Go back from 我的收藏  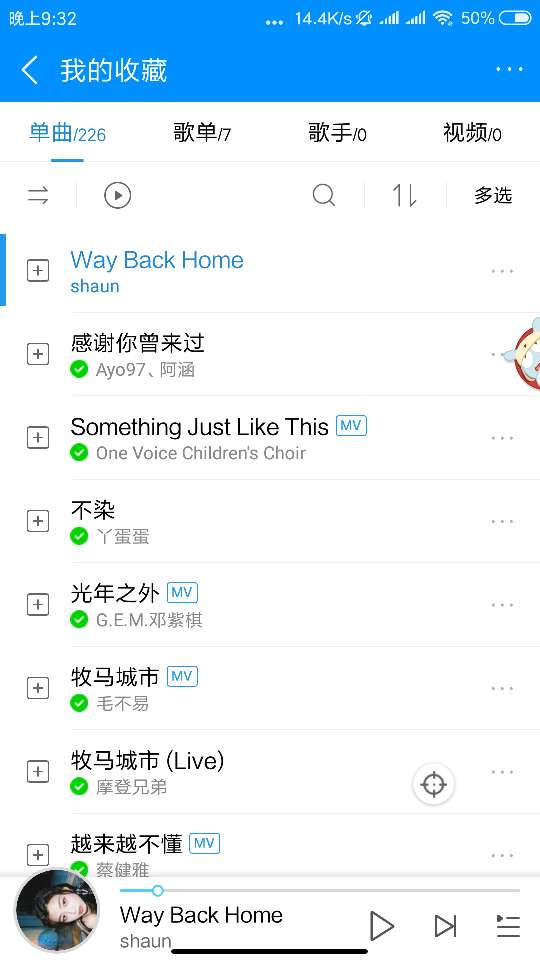tap(30, 70)
